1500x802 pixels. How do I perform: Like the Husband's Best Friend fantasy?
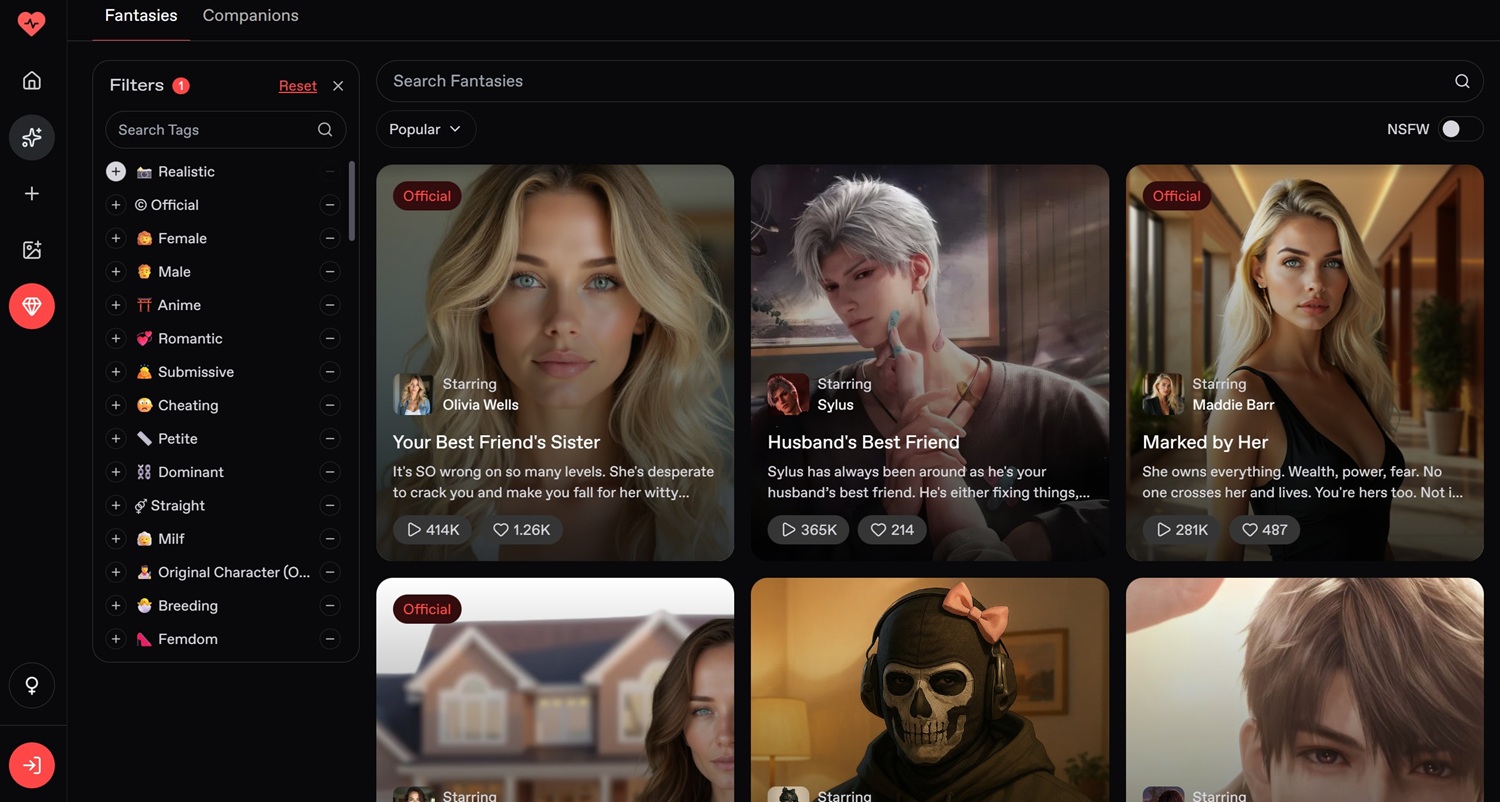tap(891, 530)
